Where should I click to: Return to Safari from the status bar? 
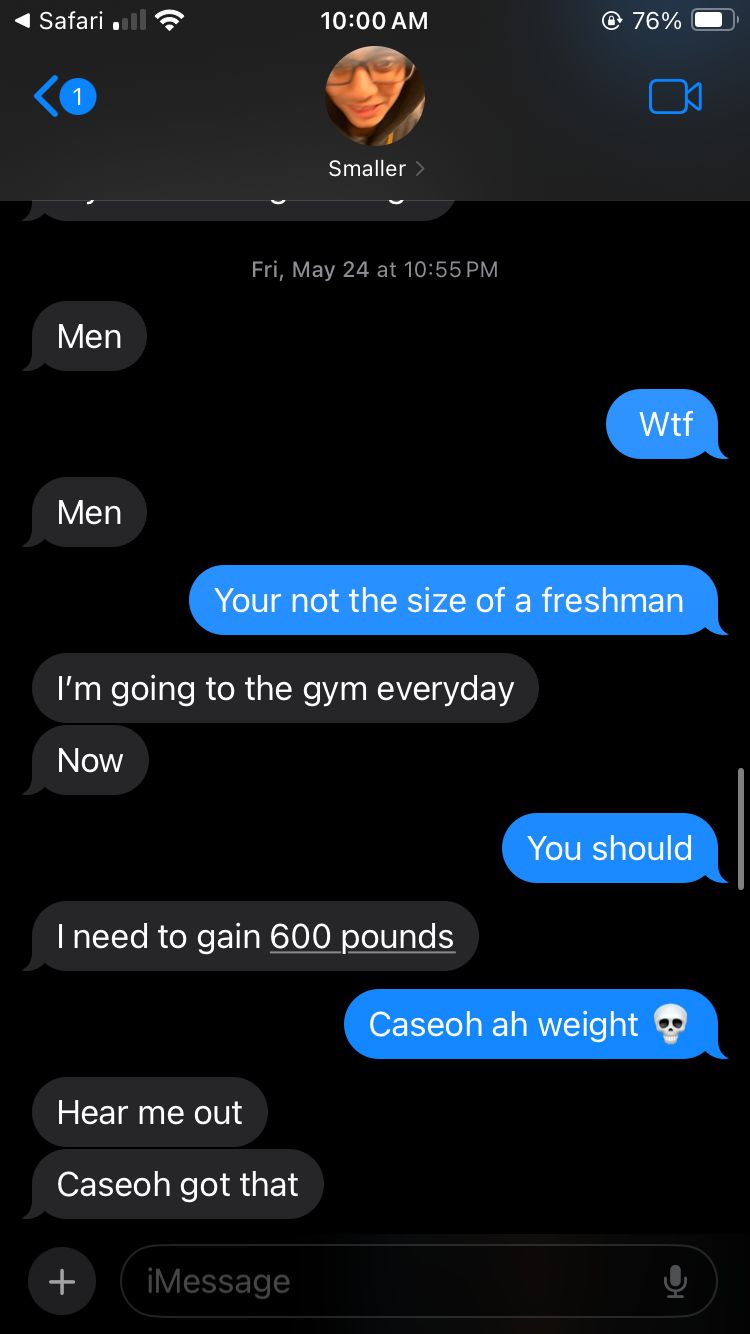click(60, 21)
